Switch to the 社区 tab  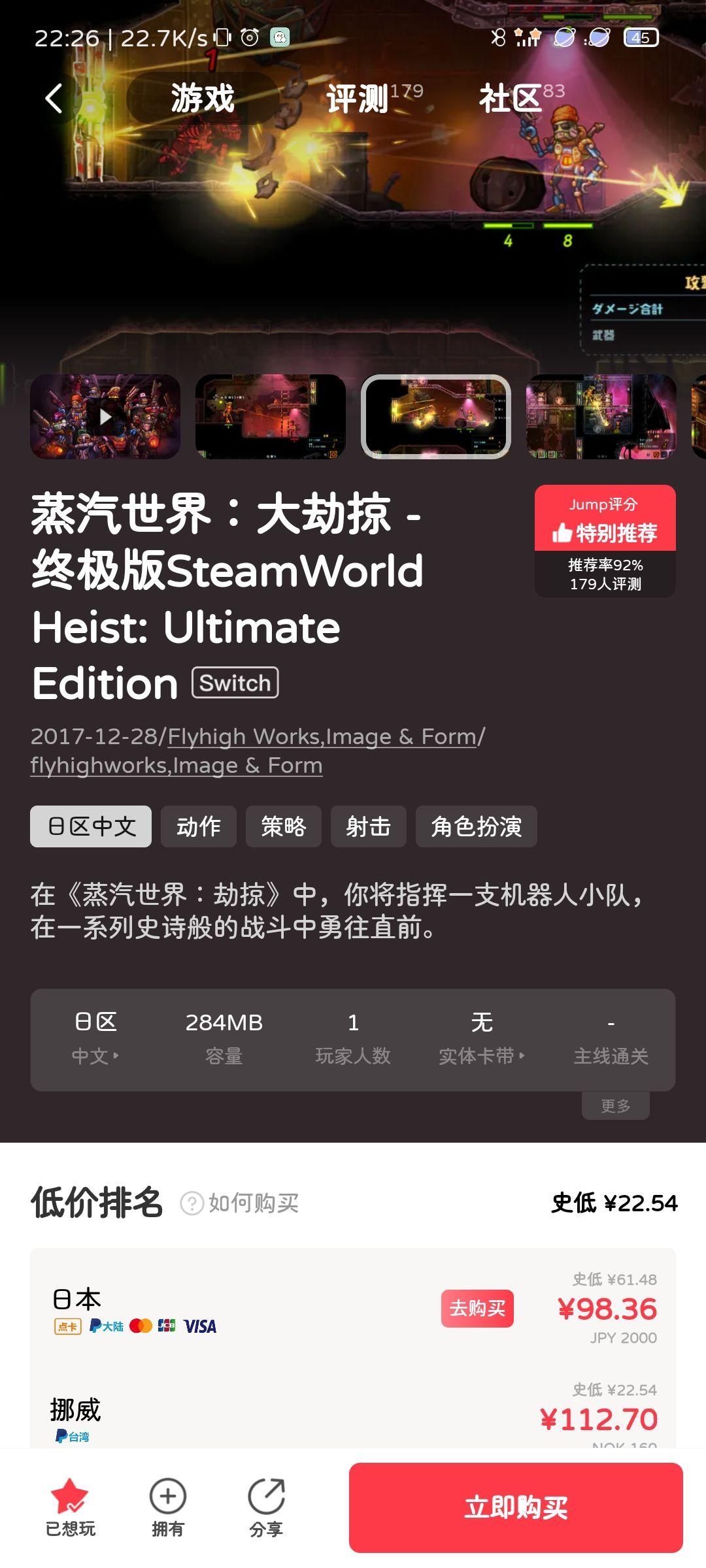pyautogui.click(x=511, y=99)
